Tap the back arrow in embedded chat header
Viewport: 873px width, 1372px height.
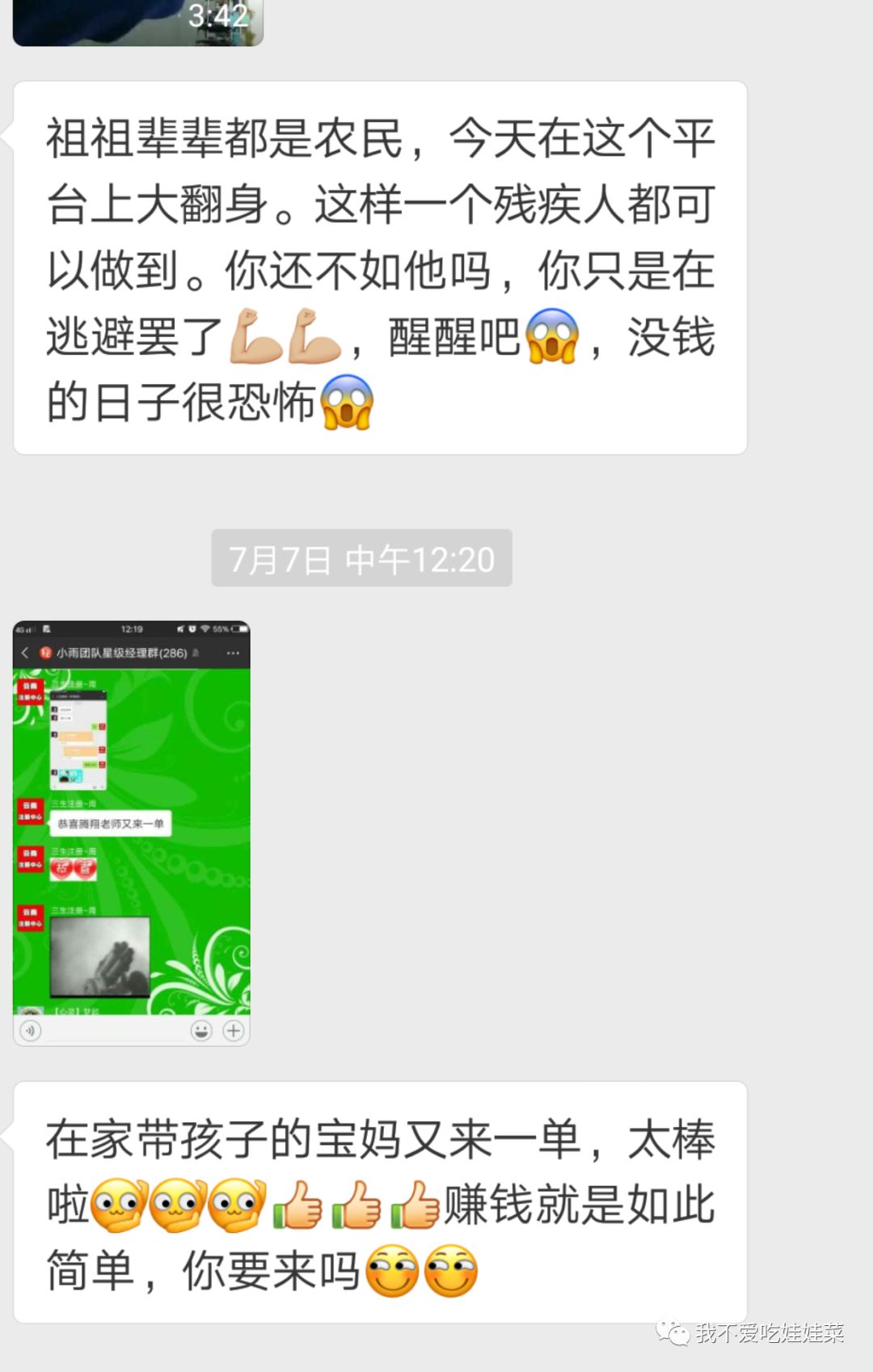pyautogui.click(x=23, y=652)
